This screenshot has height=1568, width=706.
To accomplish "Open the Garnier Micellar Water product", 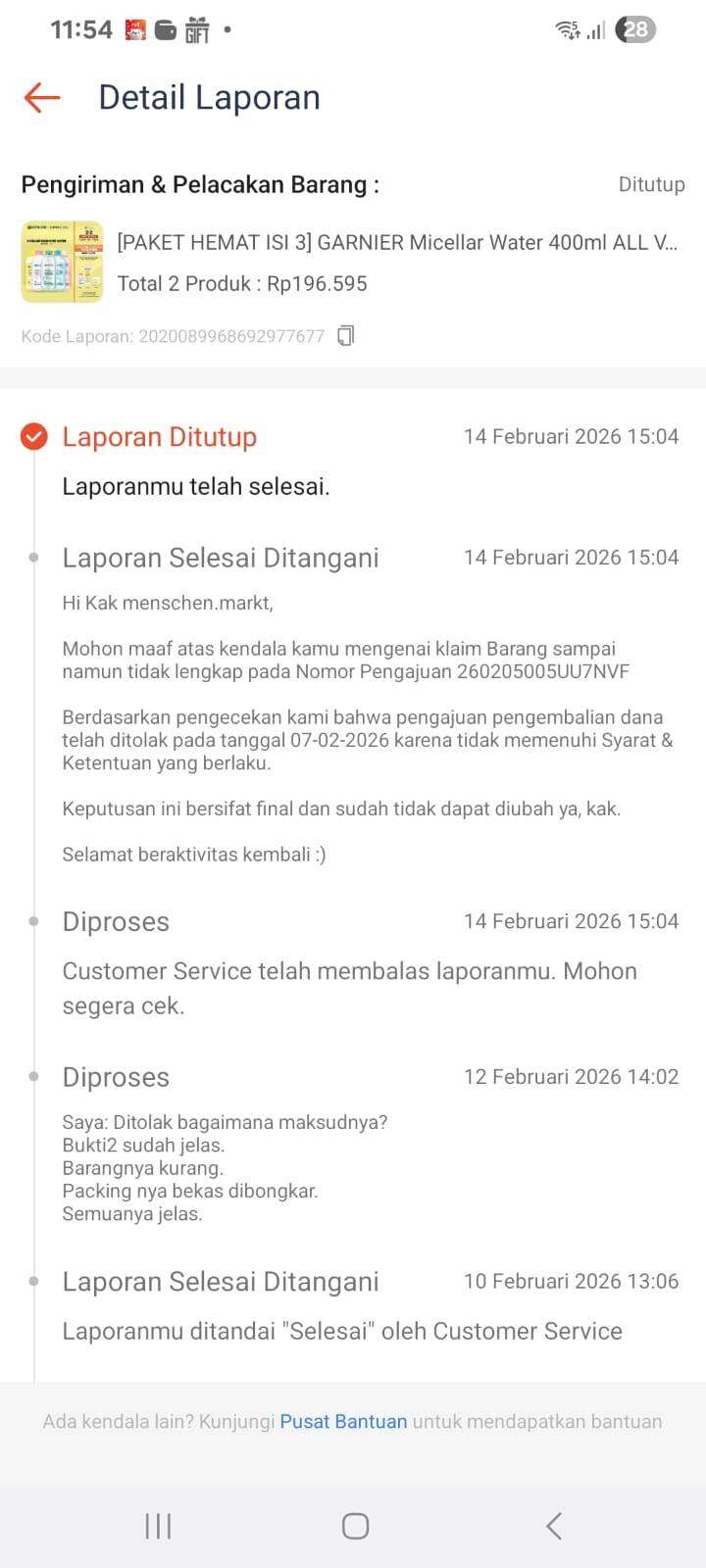I will click(x=396, y=243).
